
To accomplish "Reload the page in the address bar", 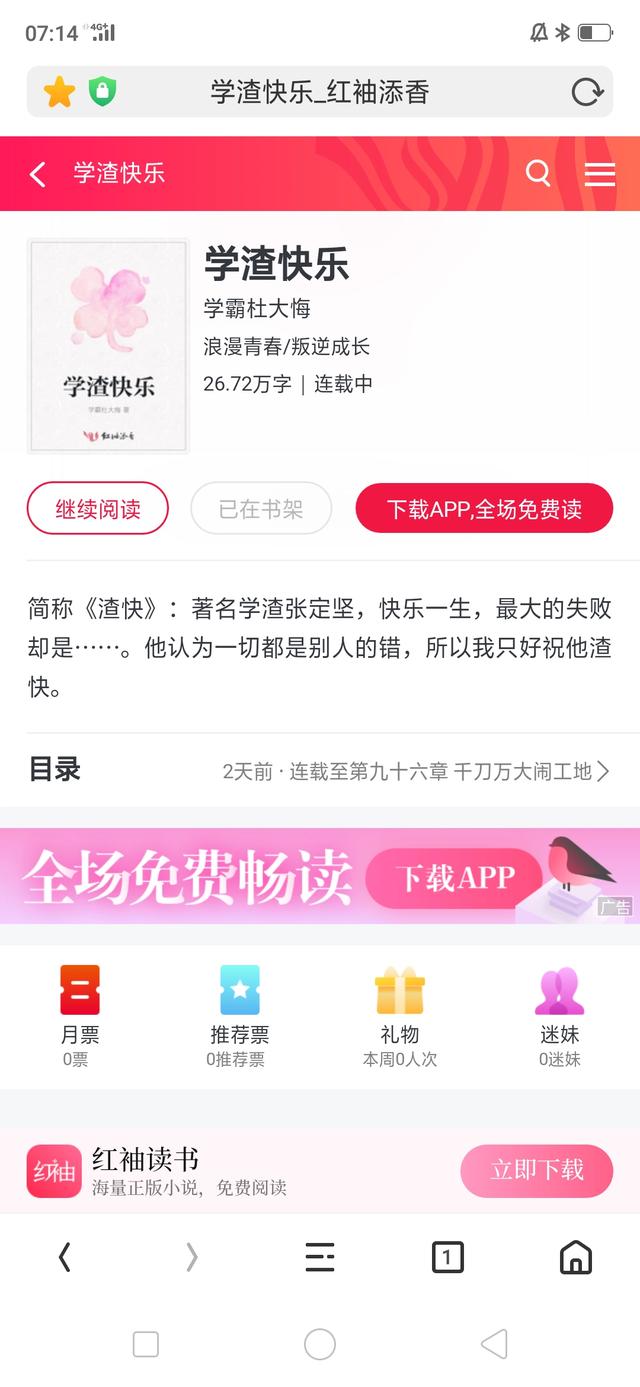I will pyautogui.click(x=587, y=93).
